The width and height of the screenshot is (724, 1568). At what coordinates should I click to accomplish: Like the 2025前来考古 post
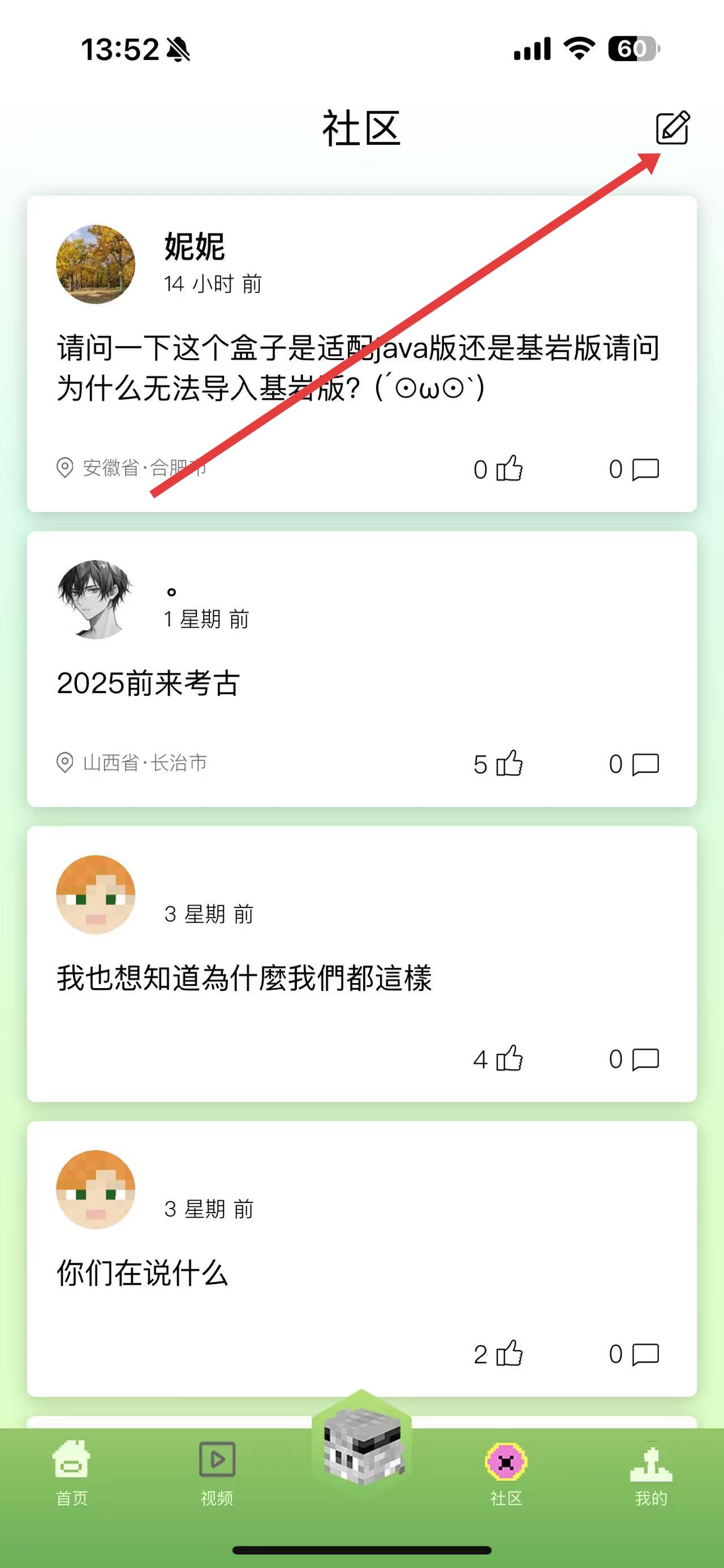tap(509, 763)
